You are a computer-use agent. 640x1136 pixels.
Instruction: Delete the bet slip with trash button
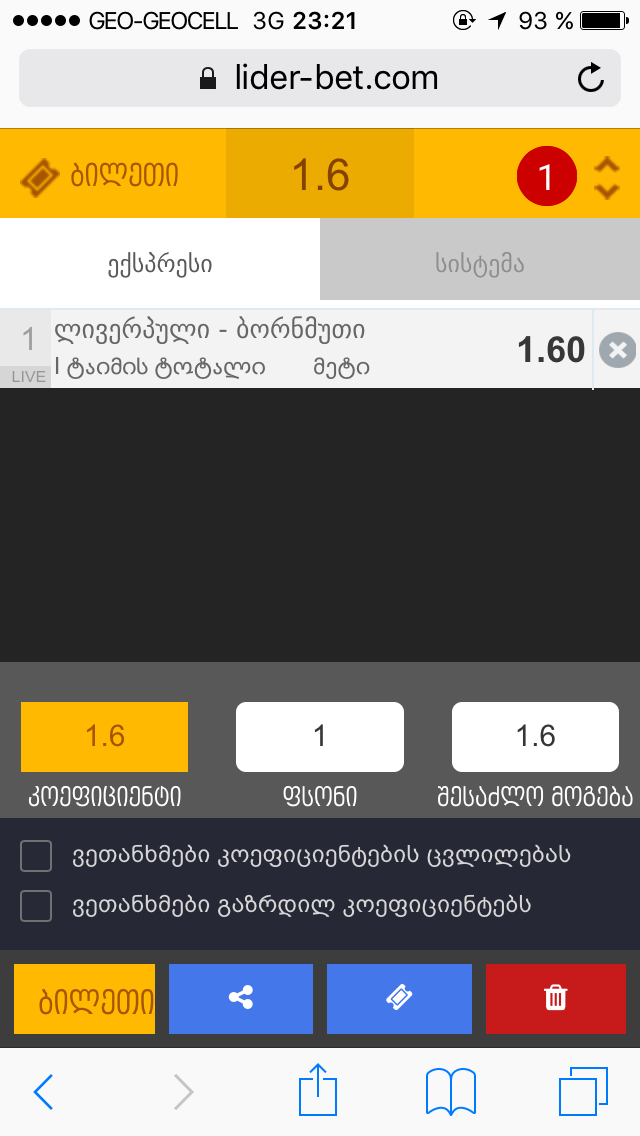(556, 998)
